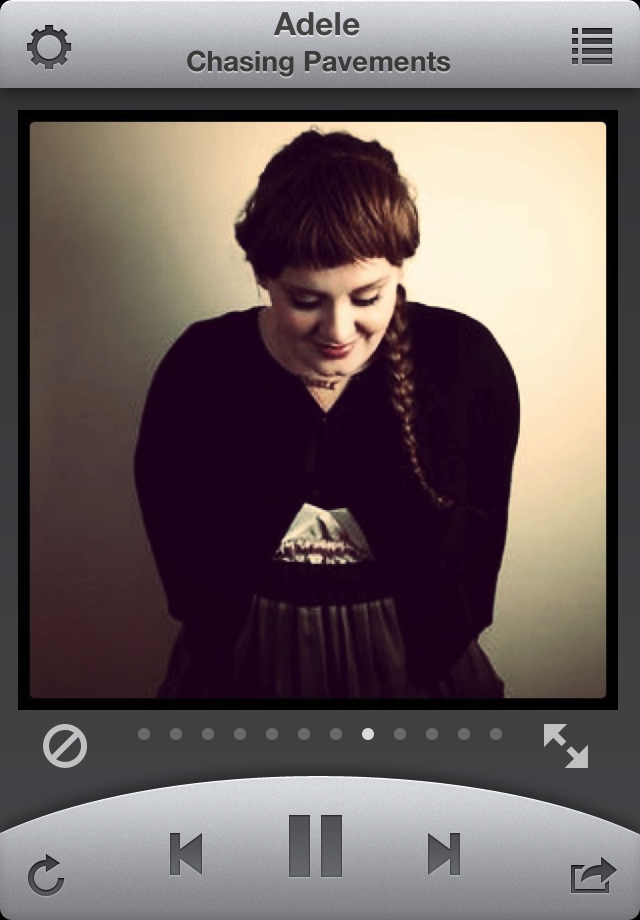Share the current photo
640x920 pixels.
[593, 876]
